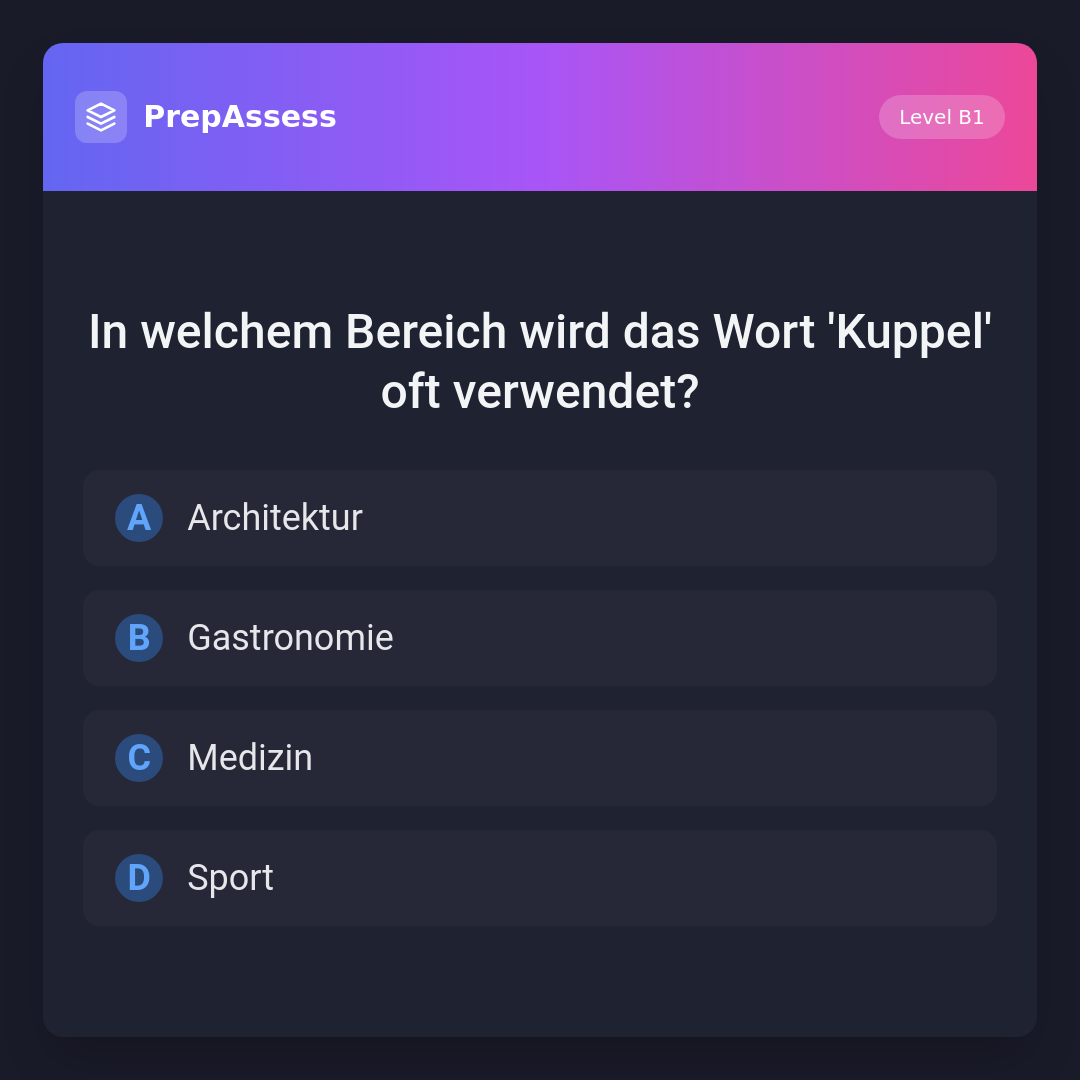Select answer A, Architektur
The height and width of the screenshot is (1080, 1080).
(539, 518)
